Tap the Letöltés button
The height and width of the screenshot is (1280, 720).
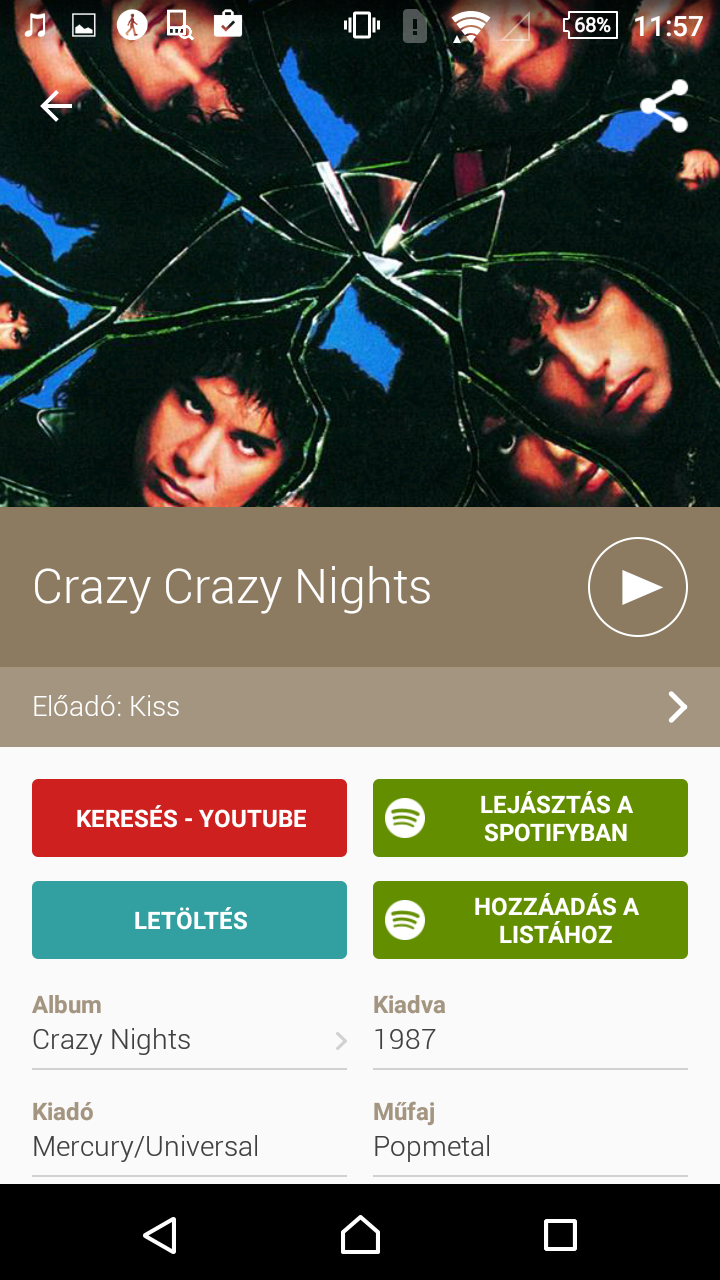[x=190, y=920]
